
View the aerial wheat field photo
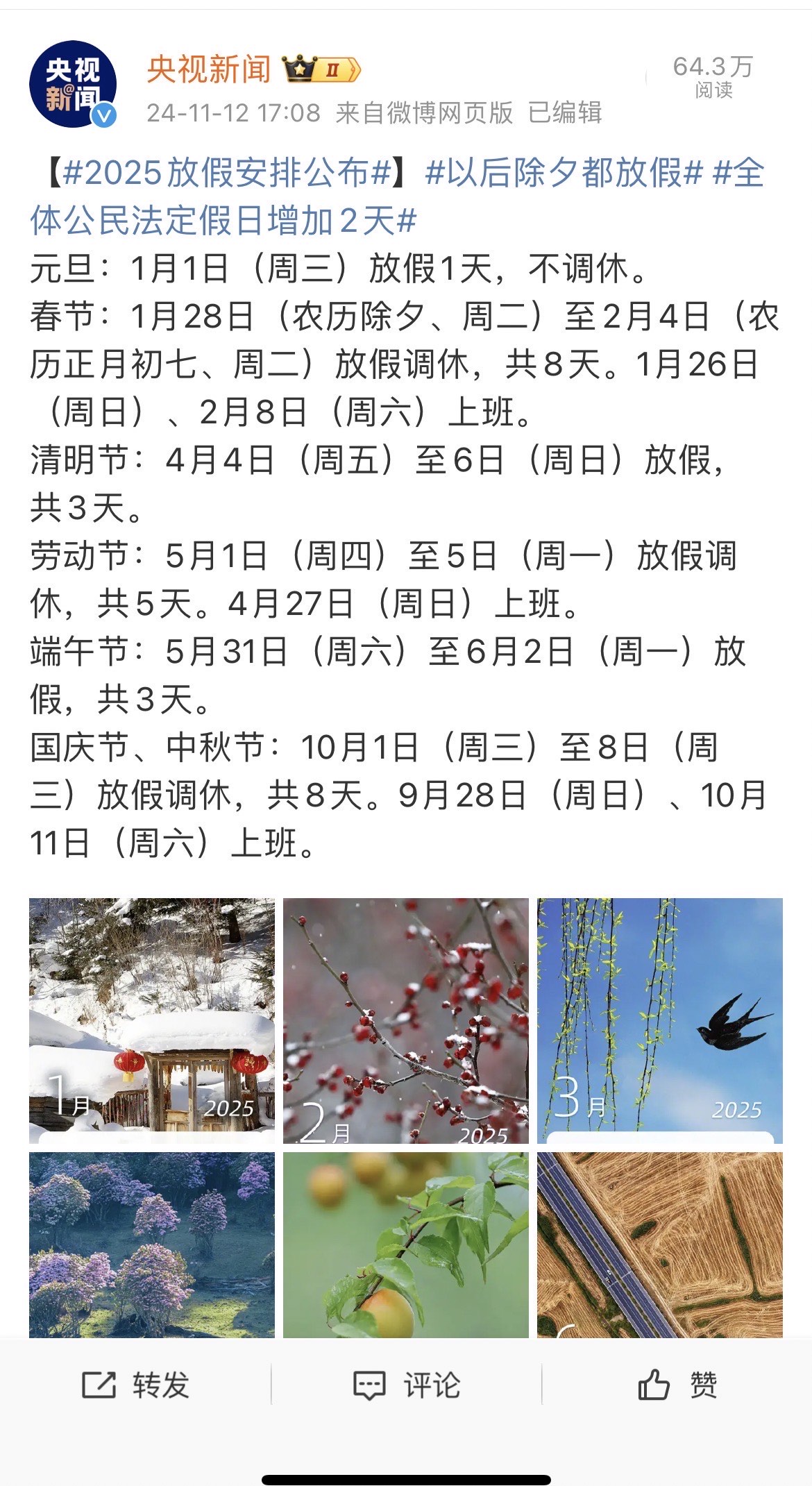pos(659,1244)
